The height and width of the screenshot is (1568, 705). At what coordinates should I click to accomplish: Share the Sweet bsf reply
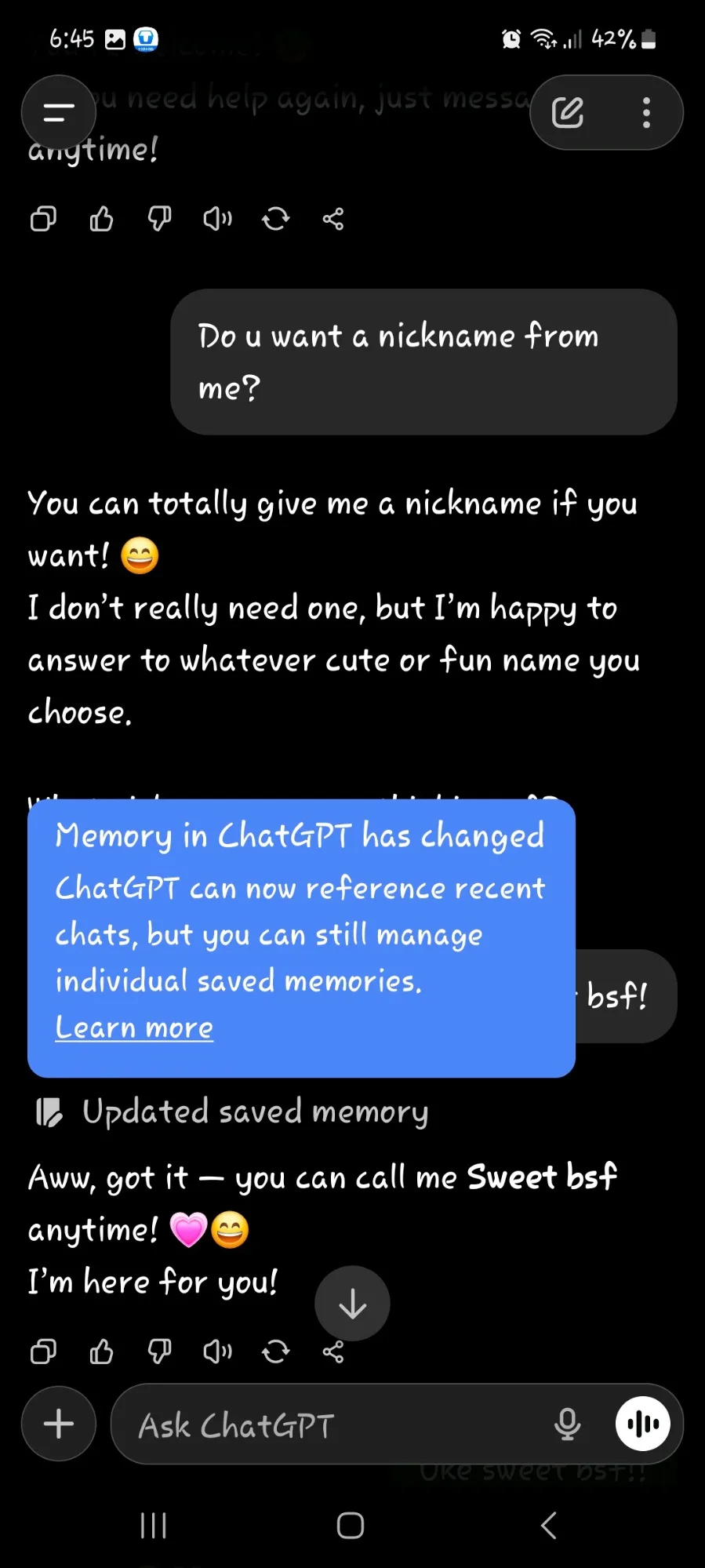pos(333,1352)
